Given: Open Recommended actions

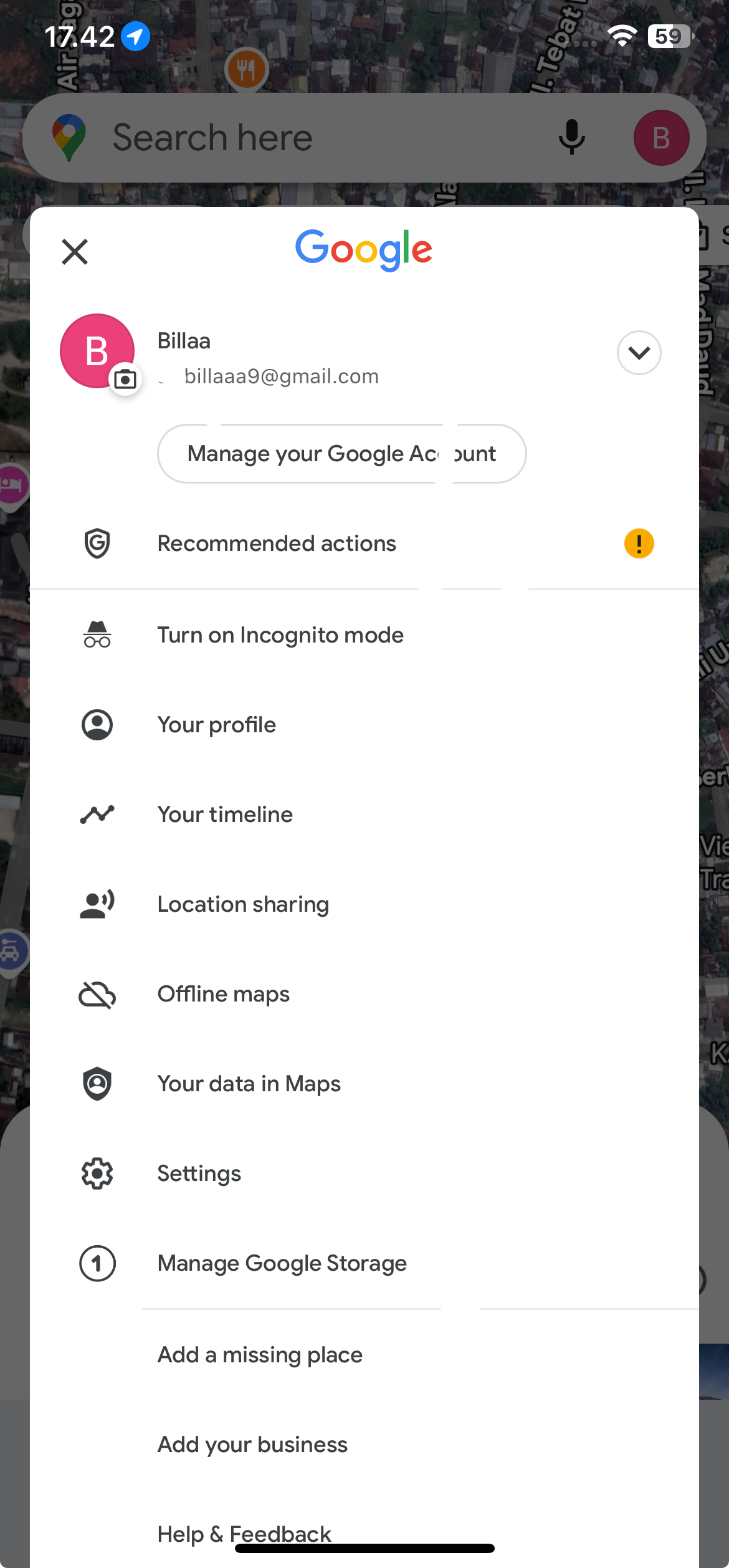Looking at the screenshot, I should pos(364,543).
